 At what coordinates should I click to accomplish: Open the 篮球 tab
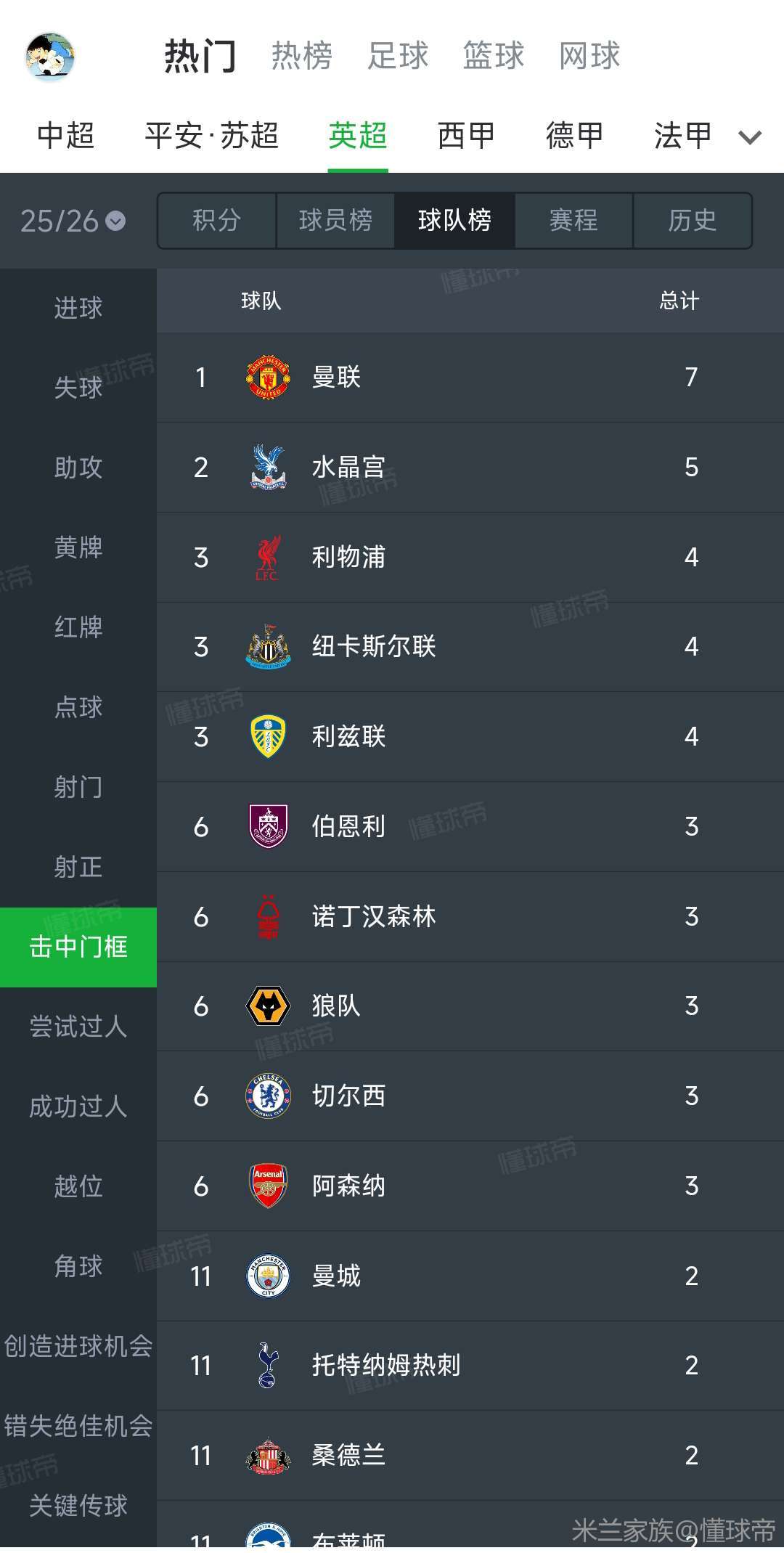click(494, 56)
